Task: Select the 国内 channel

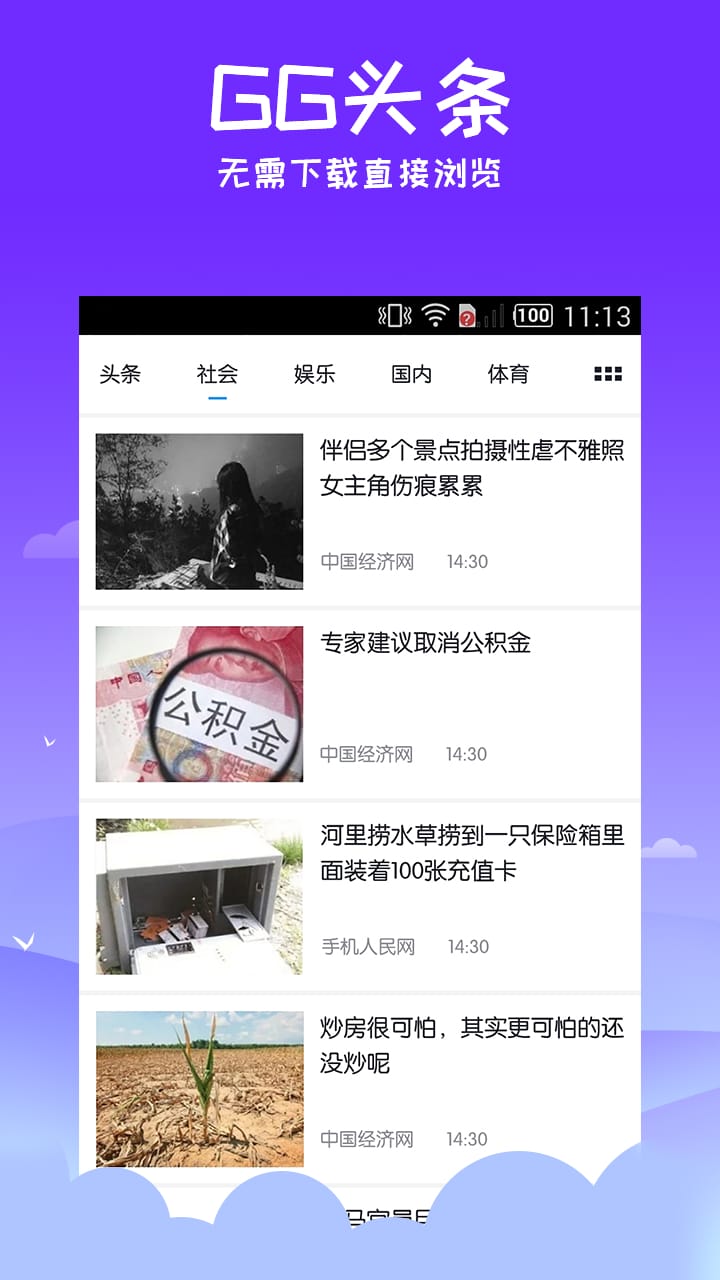Action: pos(413,373)
